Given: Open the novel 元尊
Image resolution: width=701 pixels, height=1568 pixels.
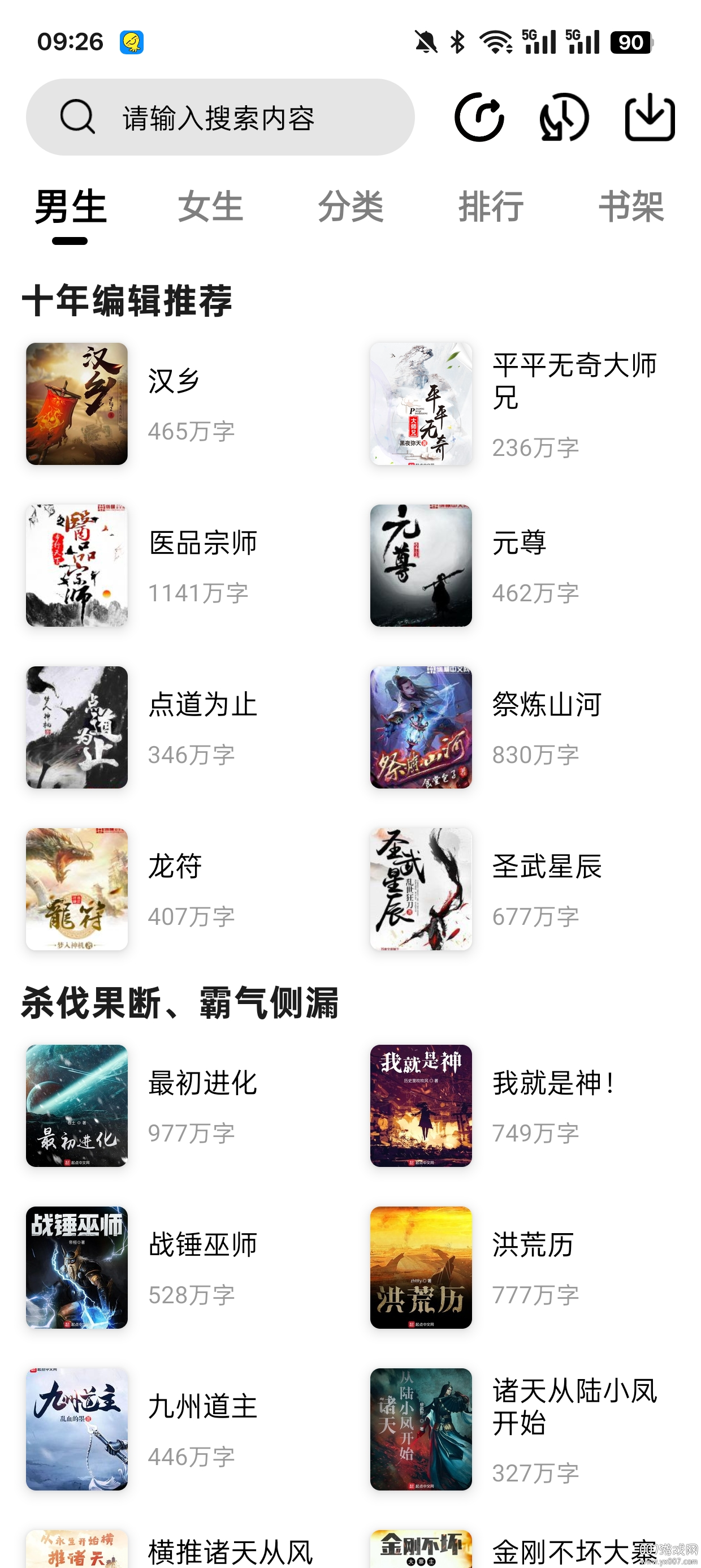Looking at the screenshot, I should [421, 563].
